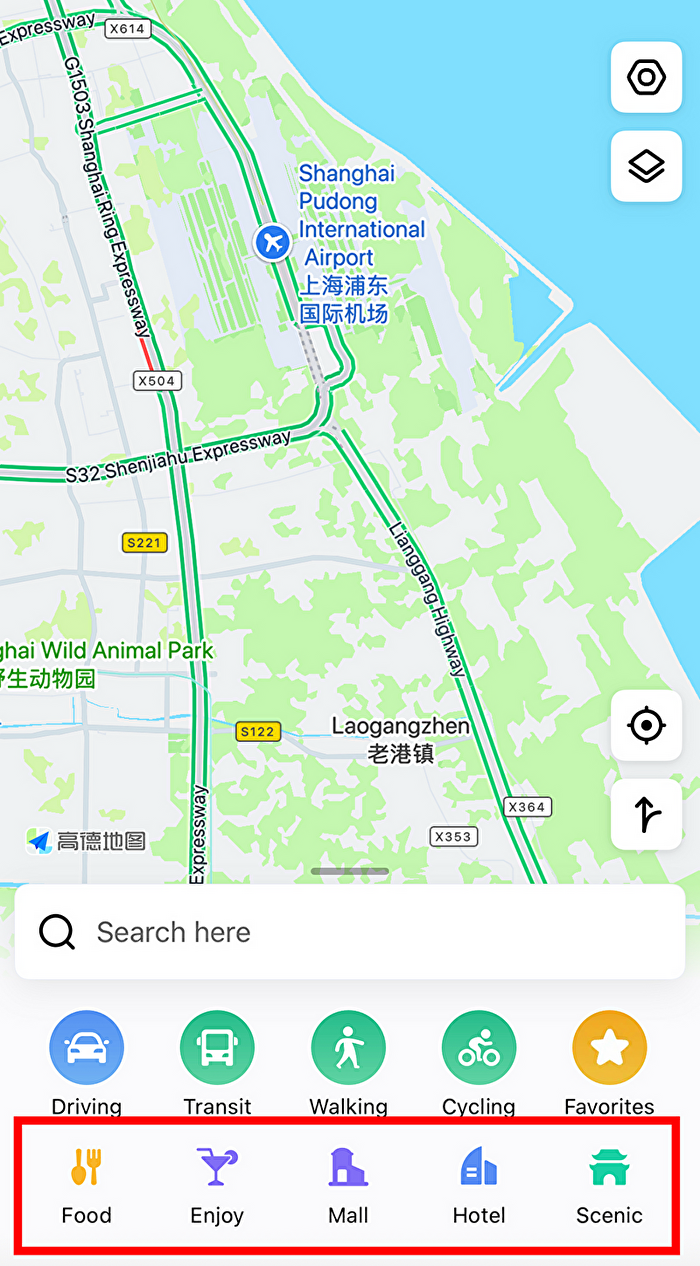Open the map layers selector
Viewport: 700px width, 1266px height.
[646, 166]
